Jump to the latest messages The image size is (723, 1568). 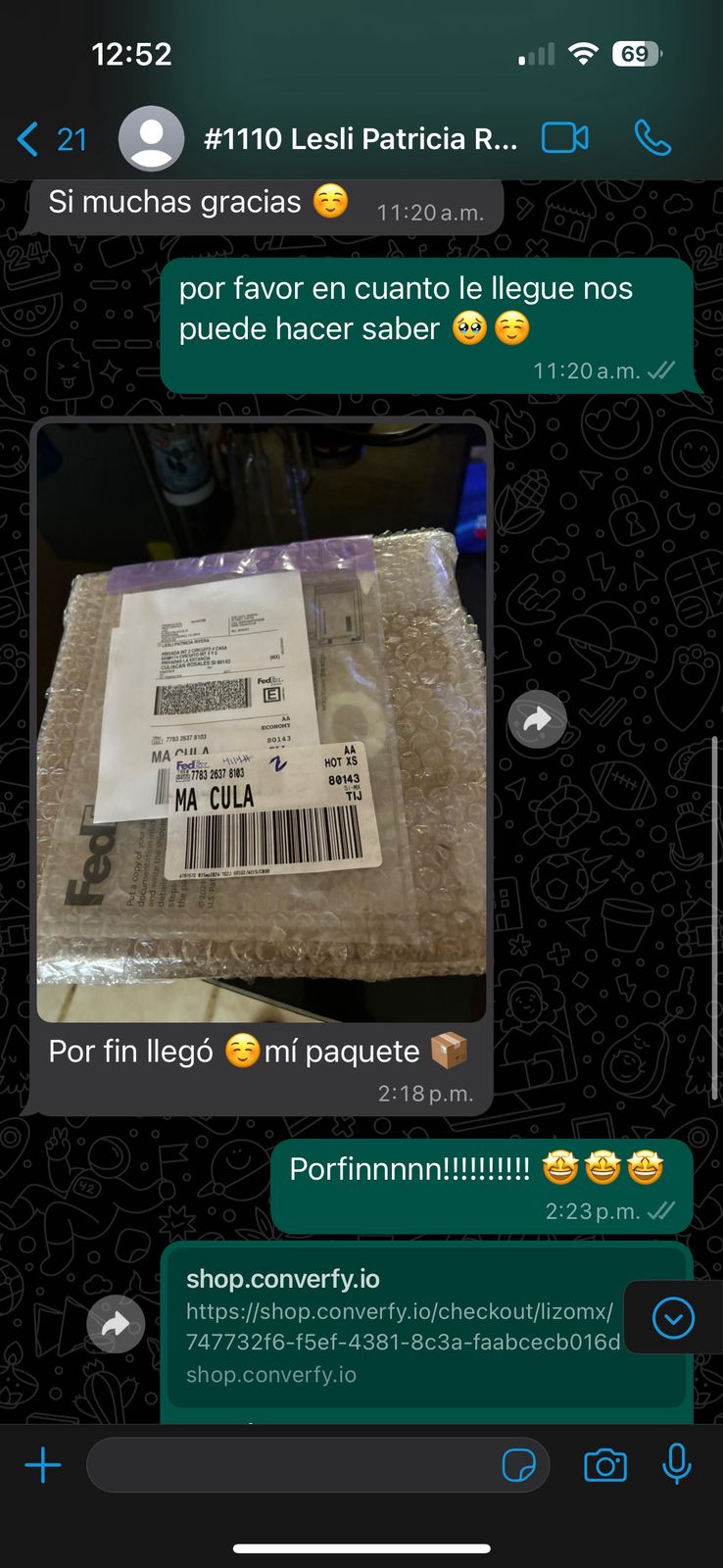(x=673, y=1318)
